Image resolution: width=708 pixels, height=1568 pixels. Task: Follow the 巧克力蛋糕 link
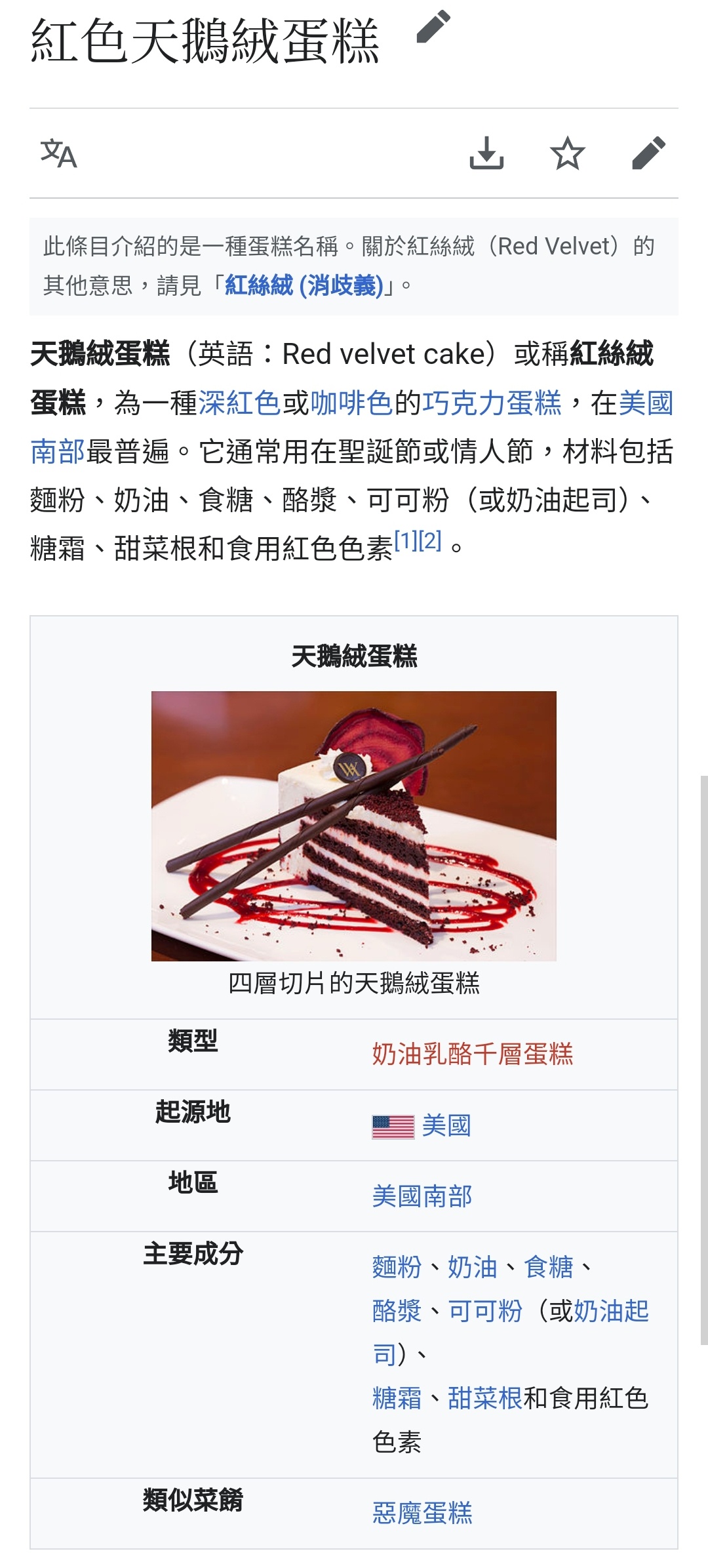point(492,403)
